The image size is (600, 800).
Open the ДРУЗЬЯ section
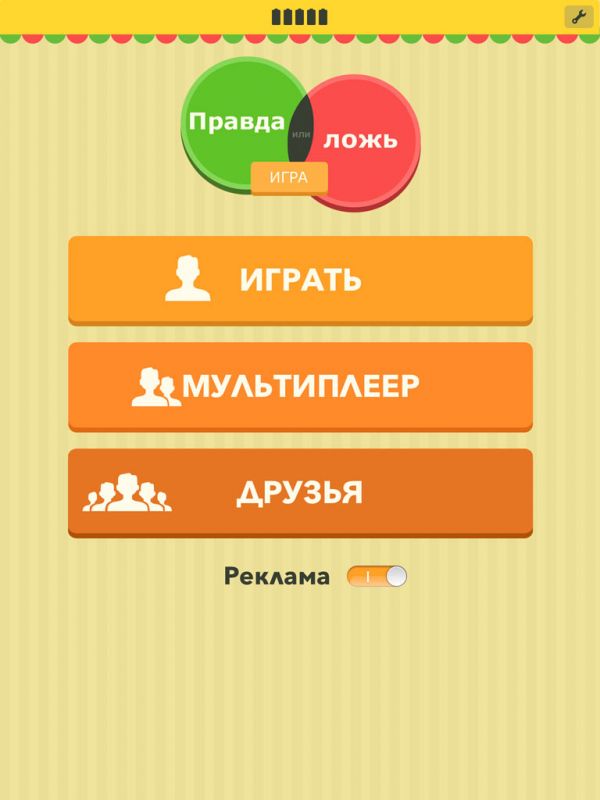pyautogui.click(x=300, y=493)
